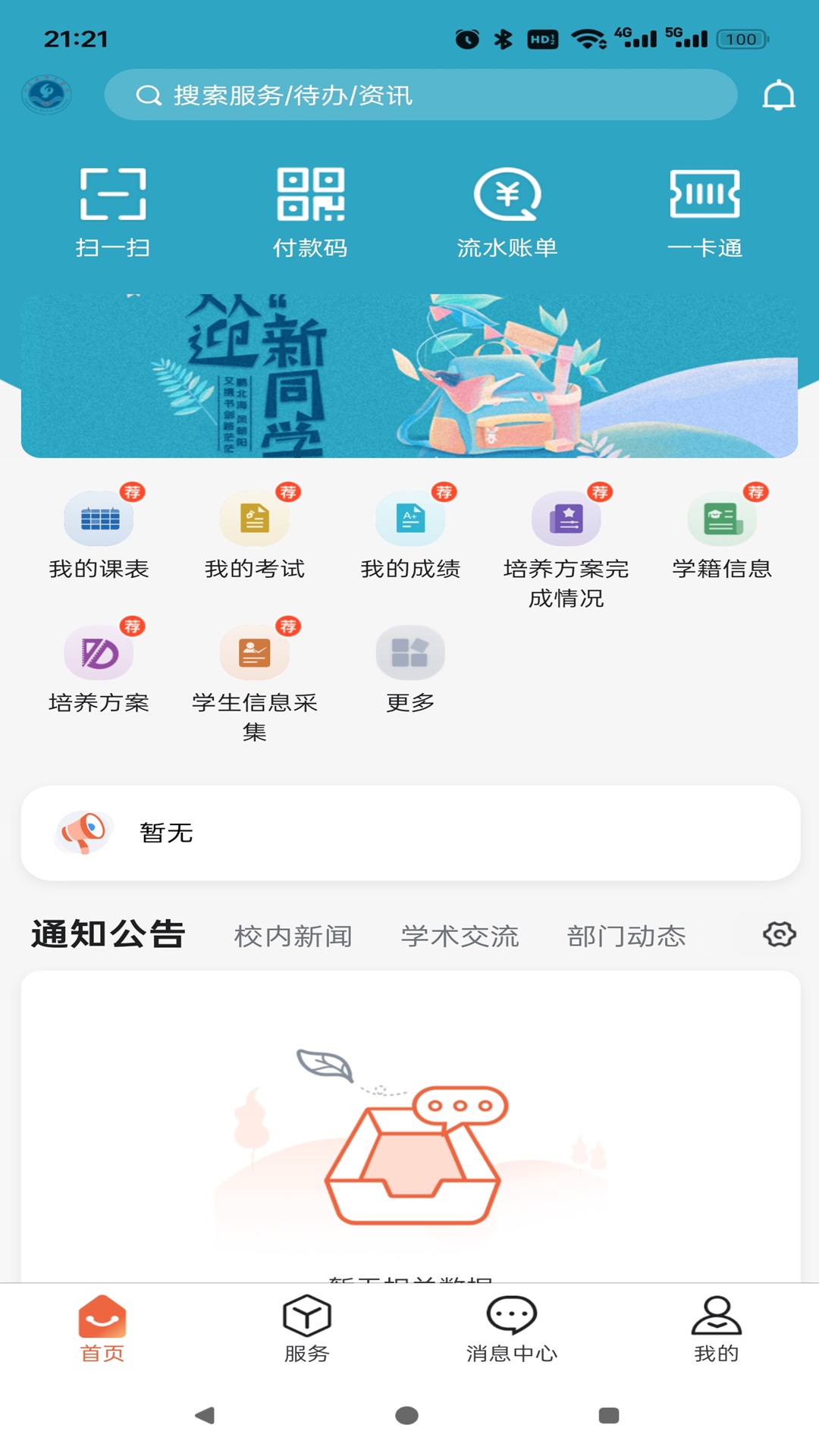
Task: Open the notifications bell
Action: (x=778, y=96)
